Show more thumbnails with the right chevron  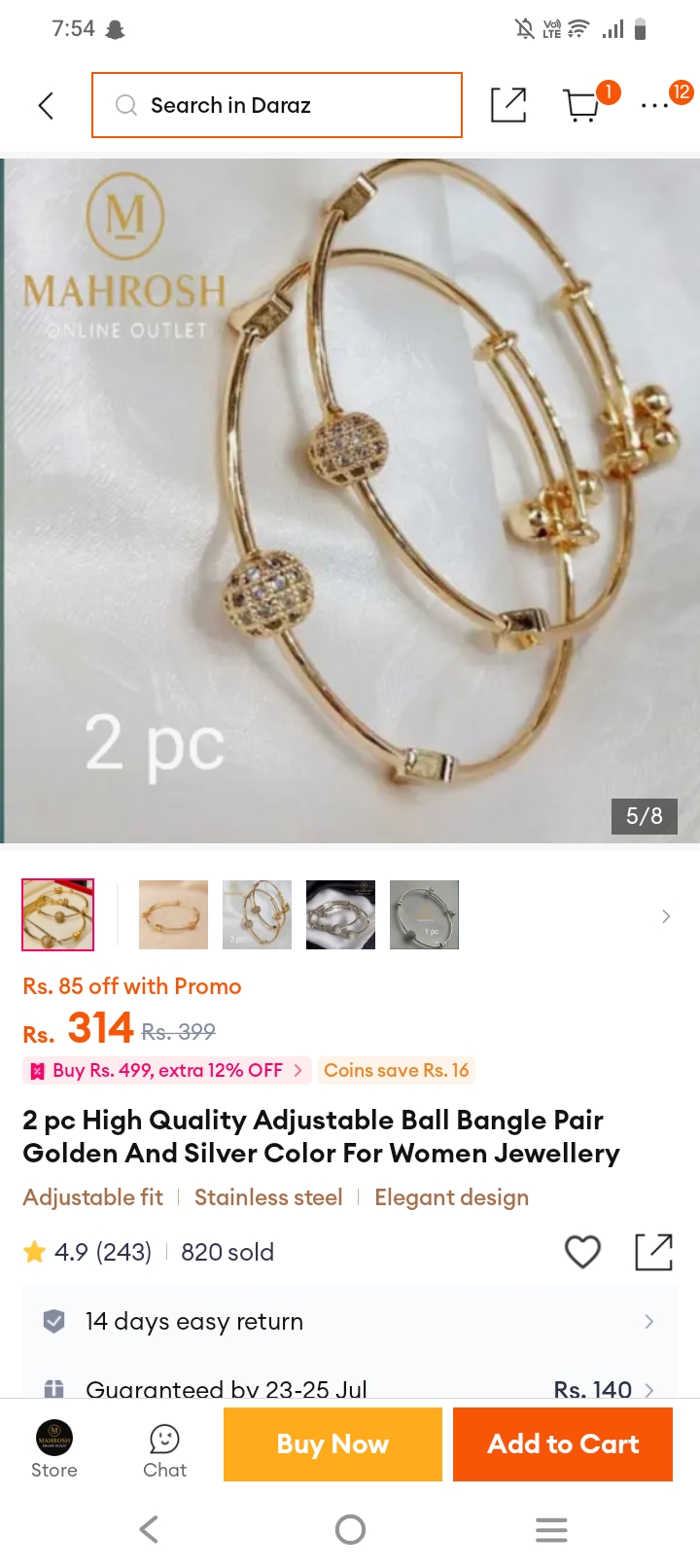pyautogui.click(x=666, y=916)
